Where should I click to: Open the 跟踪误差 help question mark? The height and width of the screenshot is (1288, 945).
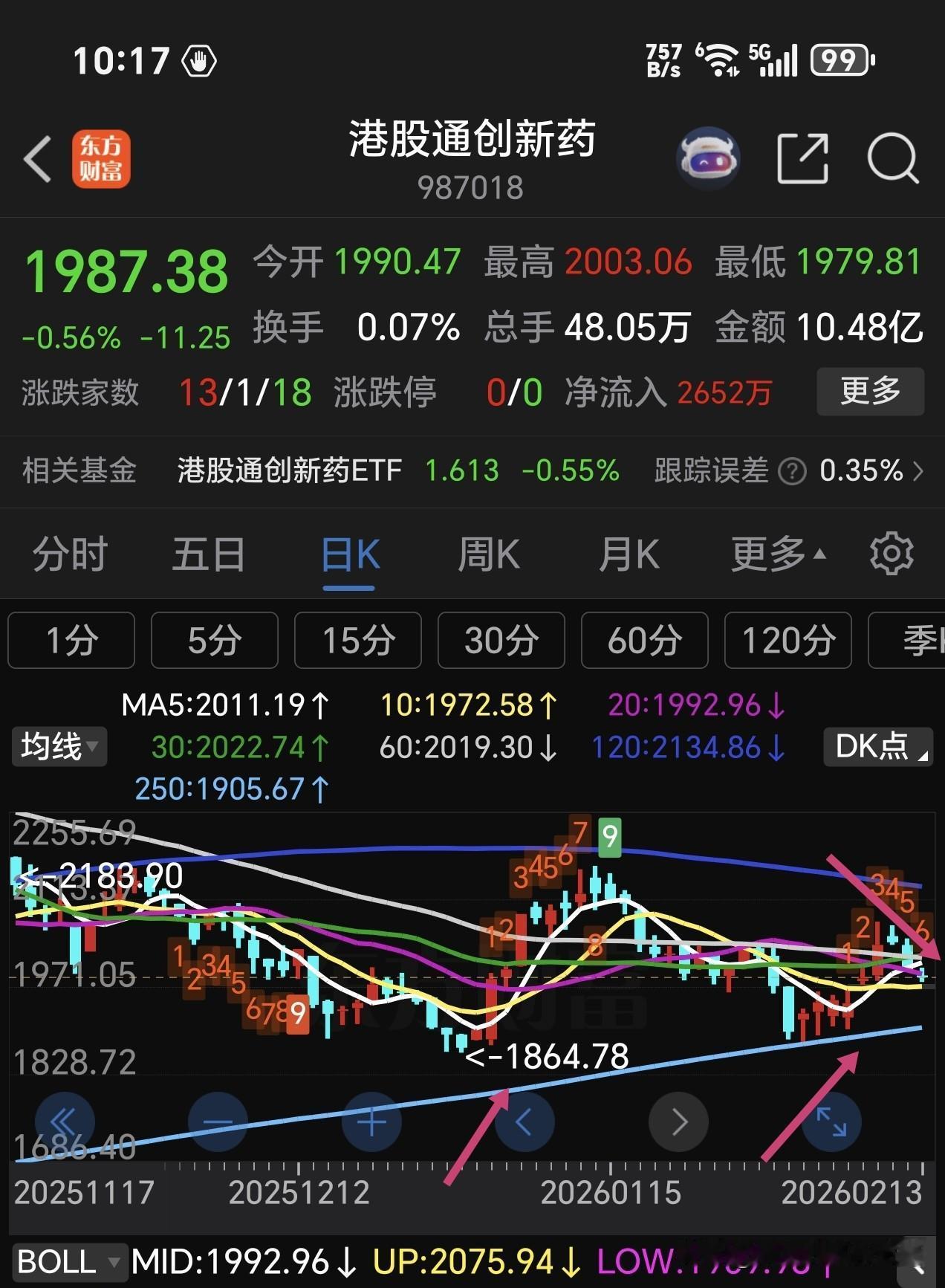pos(792,471)
